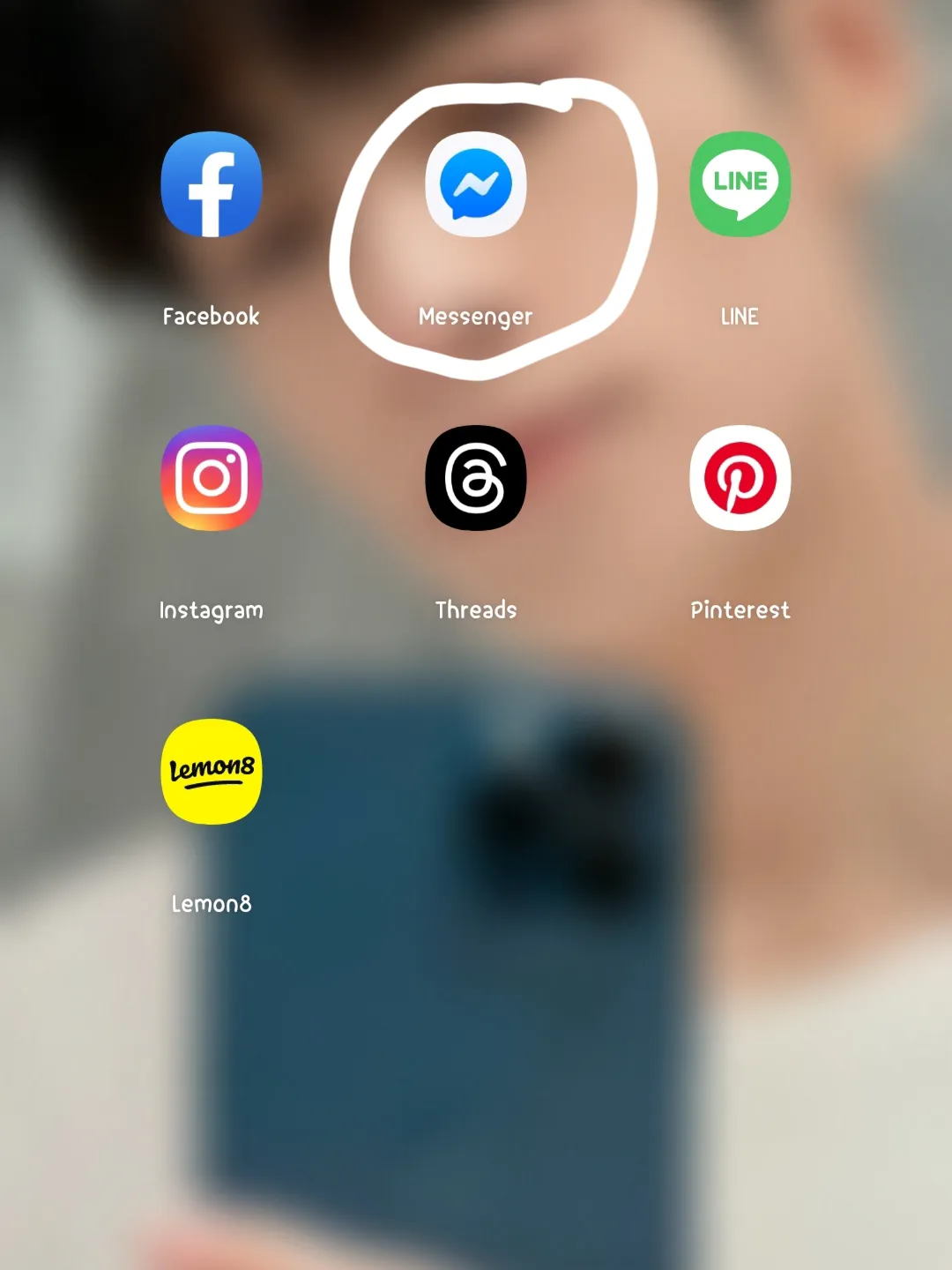
Task: Tap the LINE text label
Action: click(740, 316)
